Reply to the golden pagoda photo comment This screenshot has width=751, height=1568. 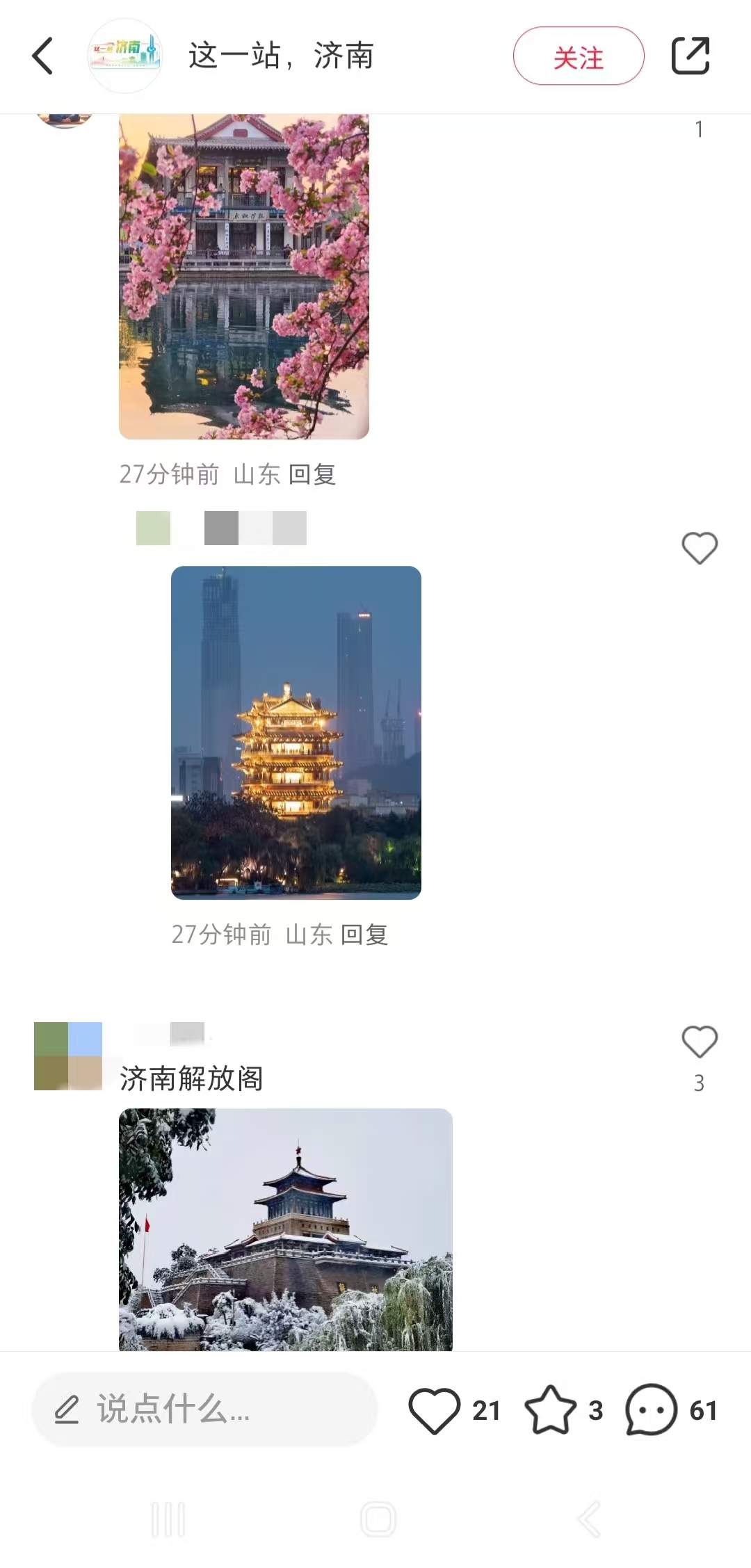(364, 935)
